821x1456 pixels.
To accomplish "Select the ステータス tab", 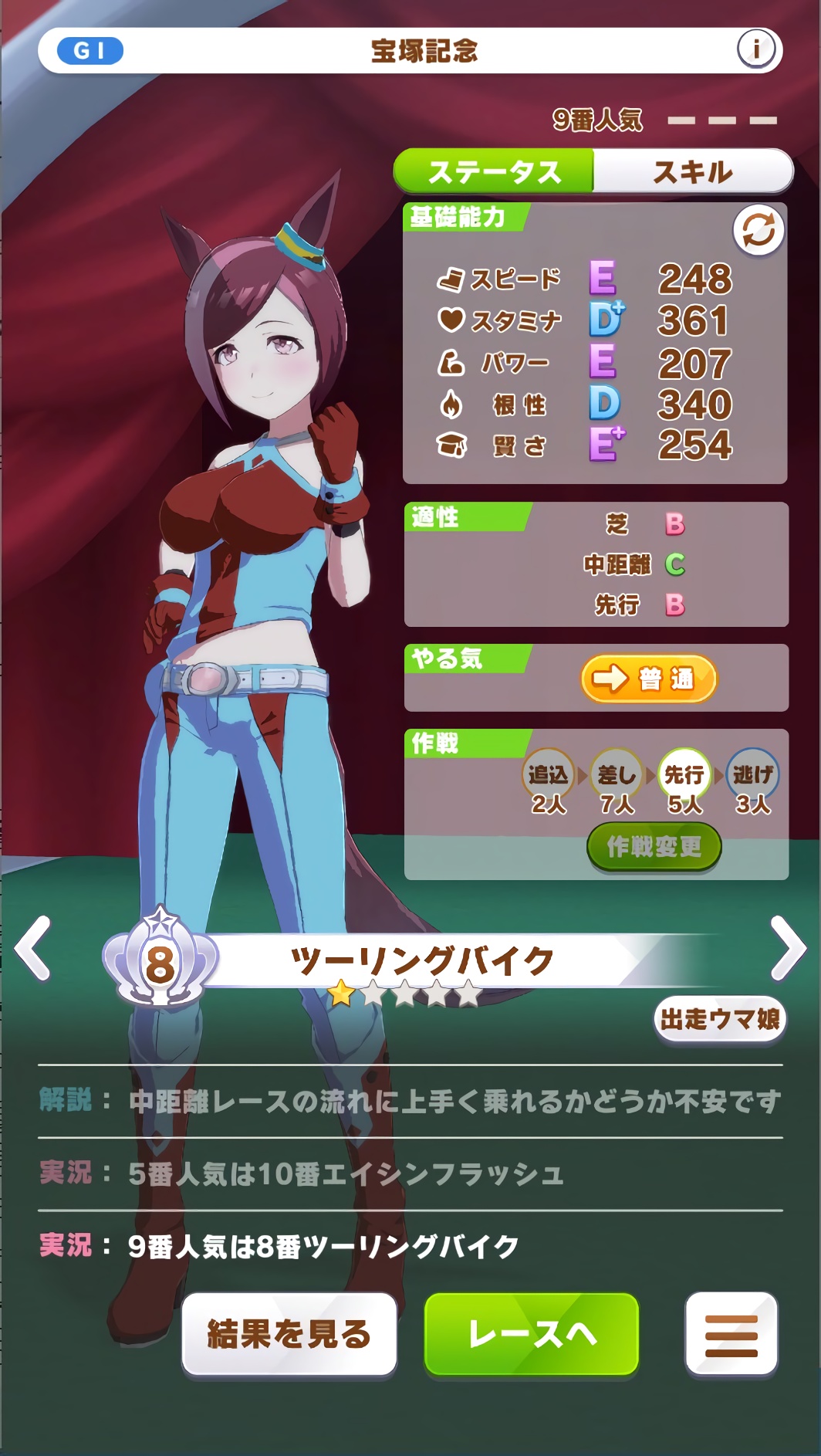I will (494, 171).
